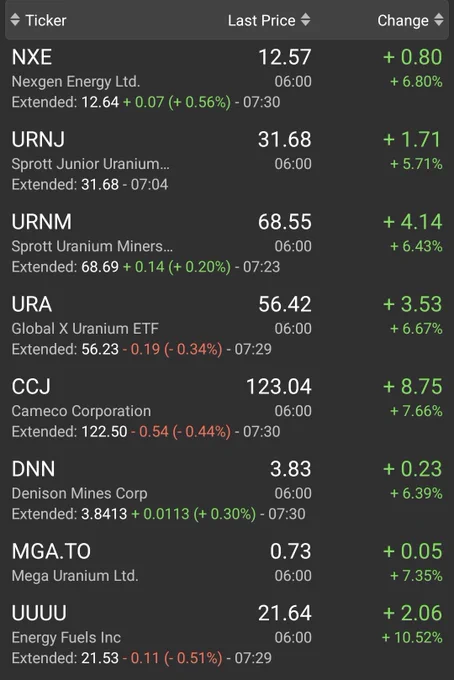
Task: Sort the list by Change
Action: point(410,20)
